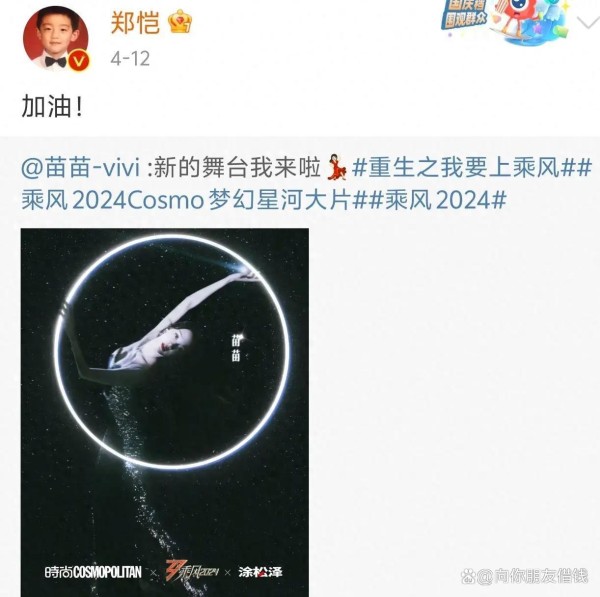View the reposted Cosmopolitan poster image
This screenshot has width=600, height=597.
coord(165,408)
